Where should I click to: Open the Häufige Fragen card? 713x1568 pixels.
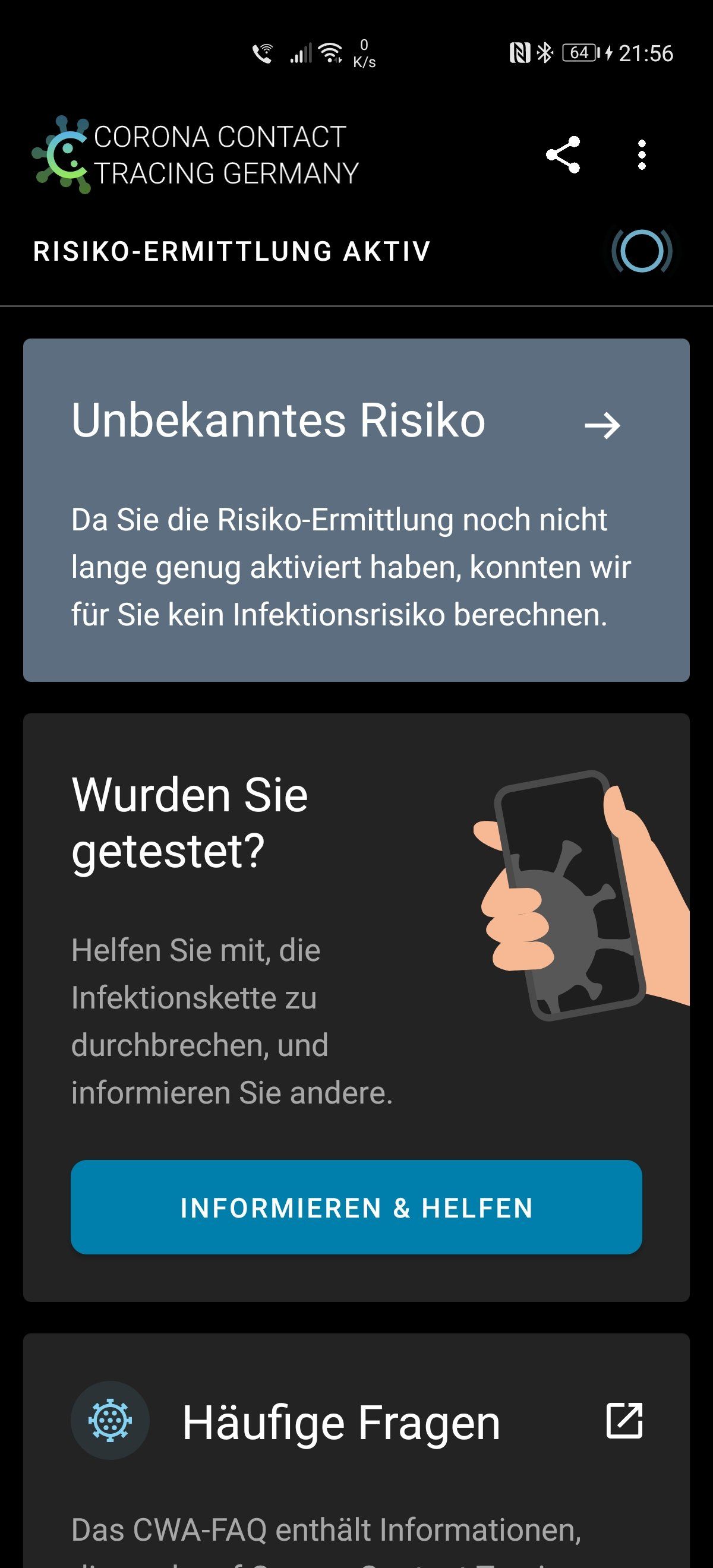click(356, 1452)
